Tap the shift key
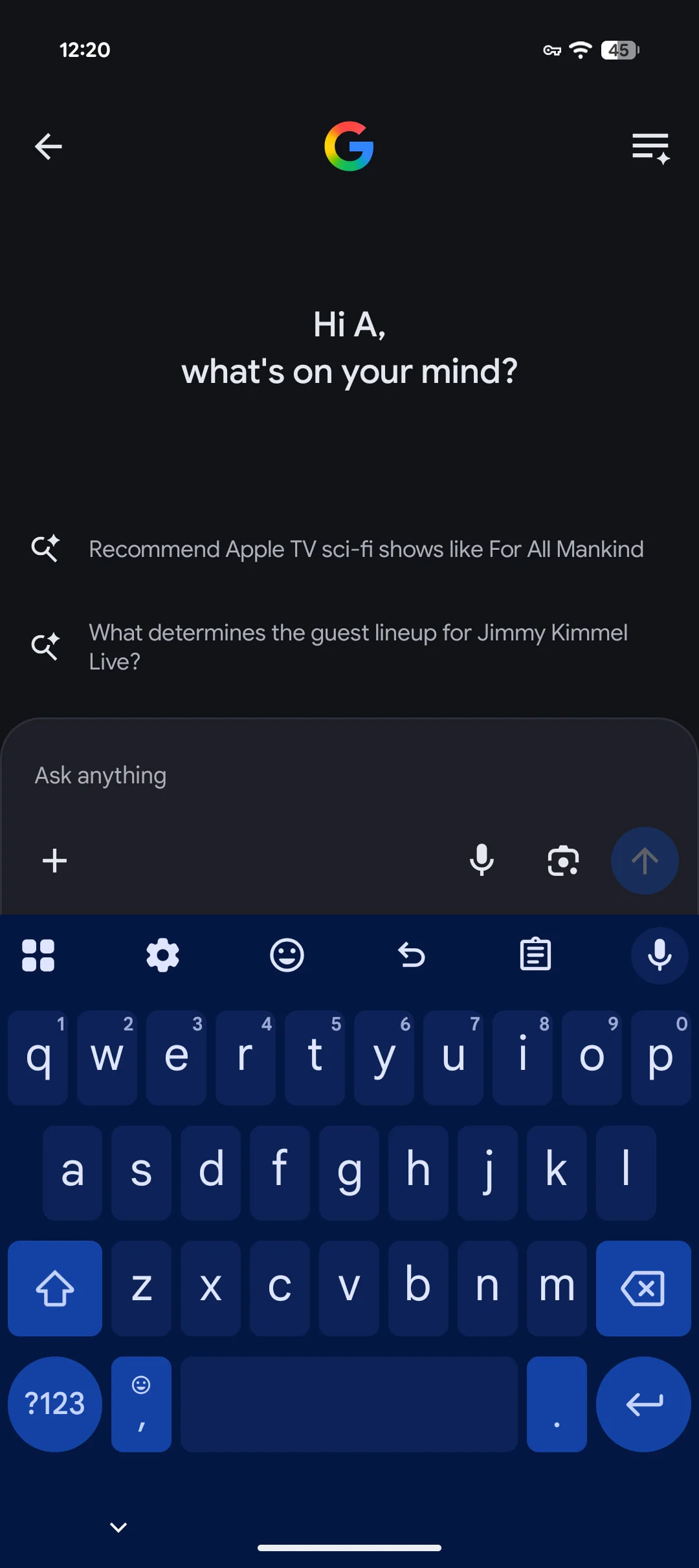 55,1288
